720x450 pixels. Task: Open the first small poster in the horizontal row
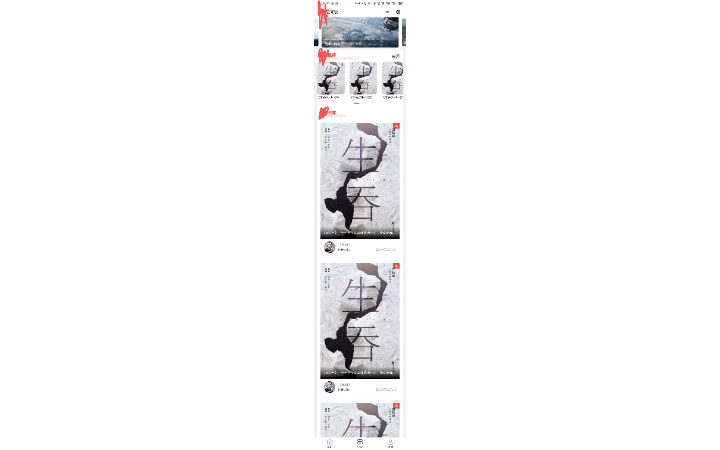pos(331,79)
